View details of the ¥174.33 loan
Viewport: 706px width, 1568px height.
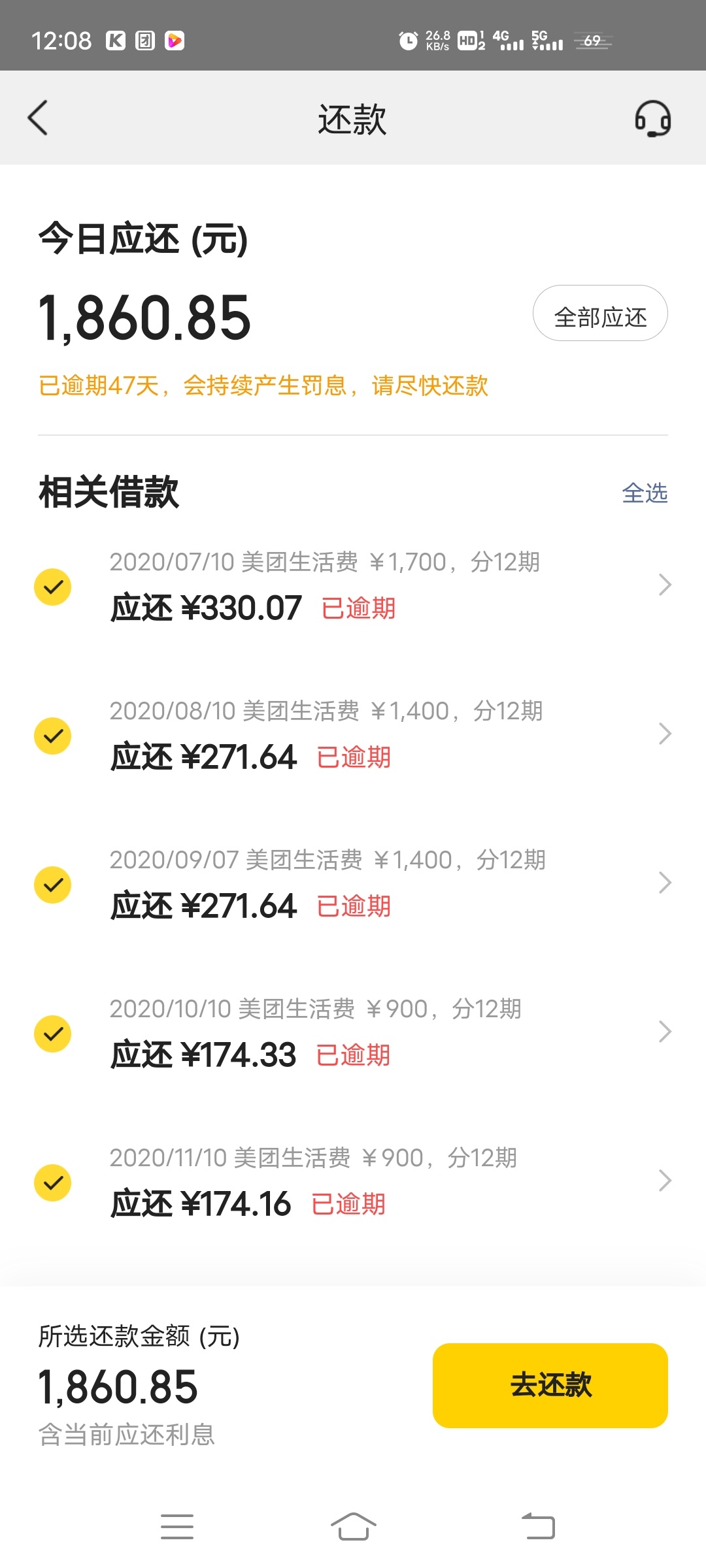pos(665,1032)
